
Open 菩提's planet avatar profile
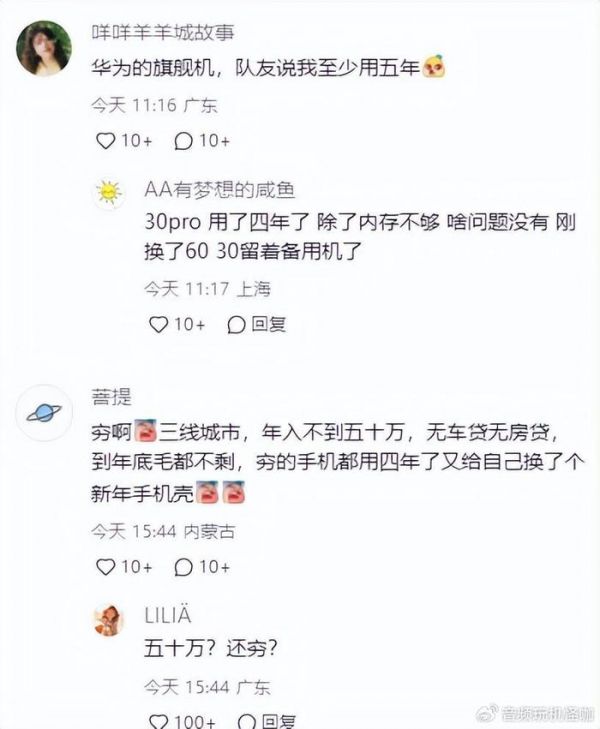pos(45,411)
